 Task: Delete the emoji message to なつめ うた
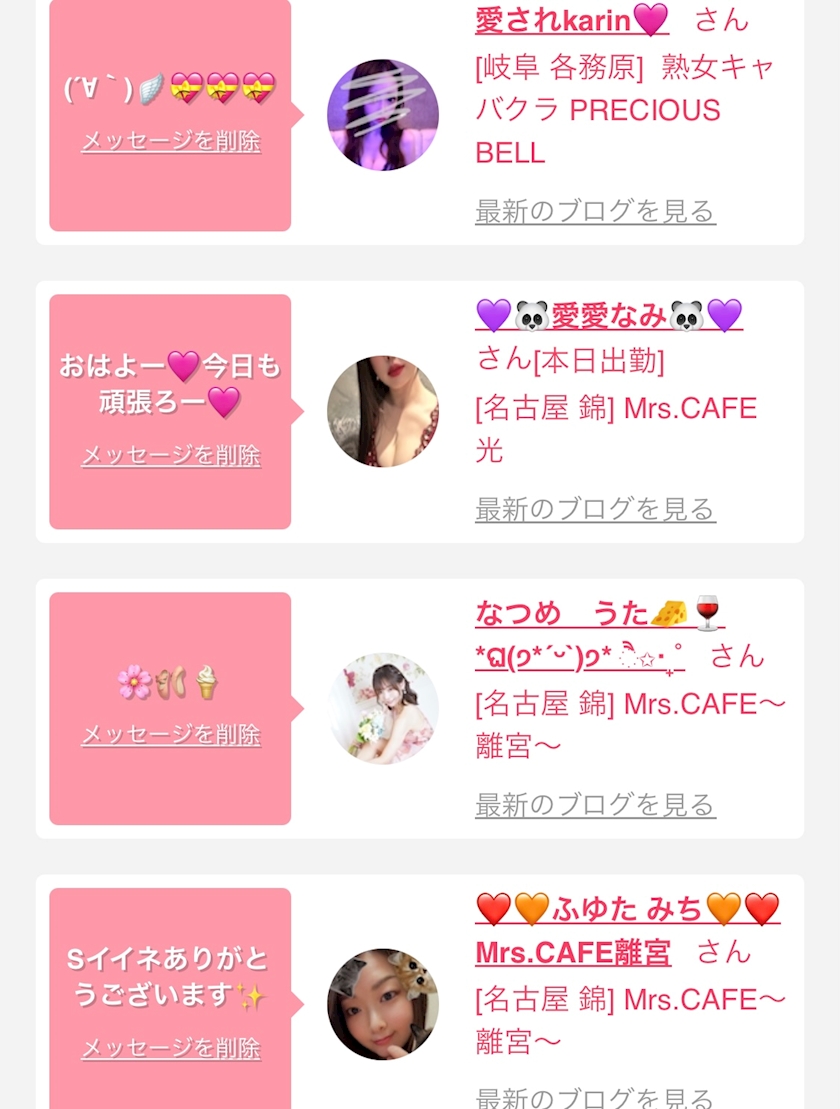(171, 735)
